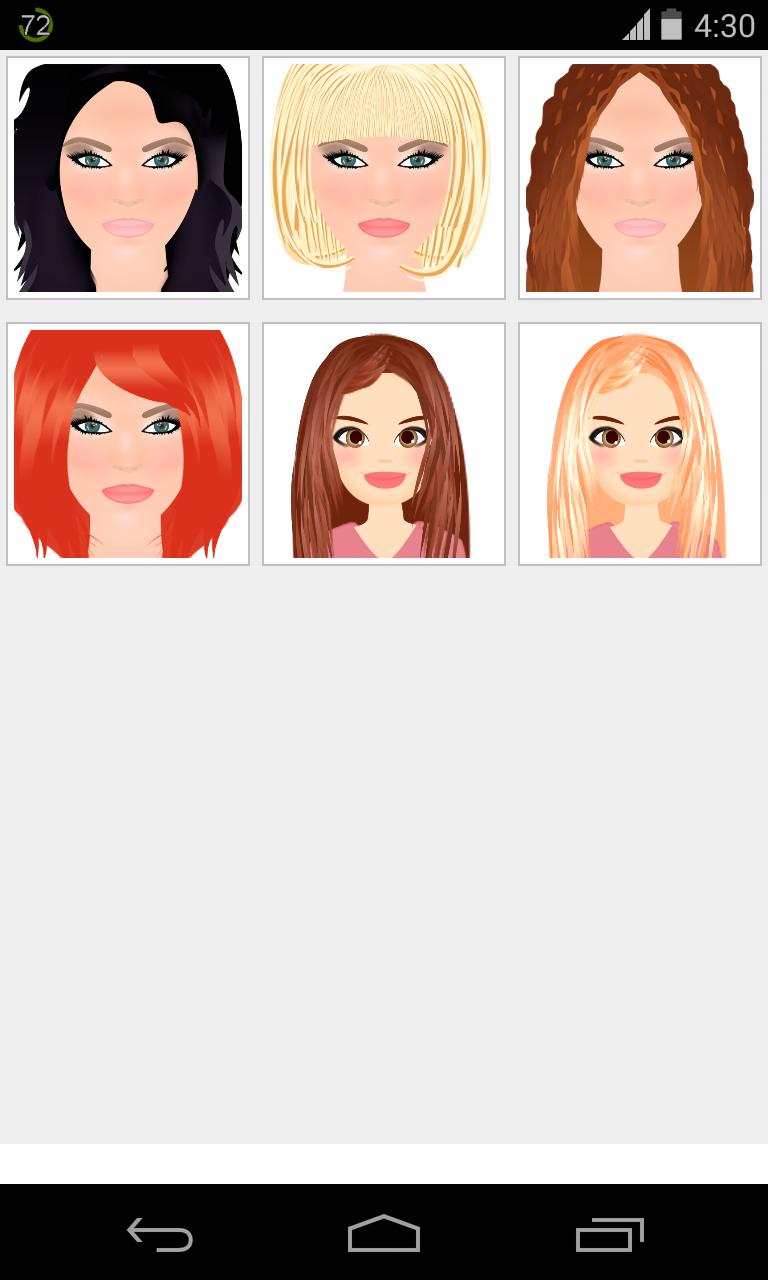Open the bright red hair avatar
Viewport: 768px width, 1280px height.
(x=128, y=444)
